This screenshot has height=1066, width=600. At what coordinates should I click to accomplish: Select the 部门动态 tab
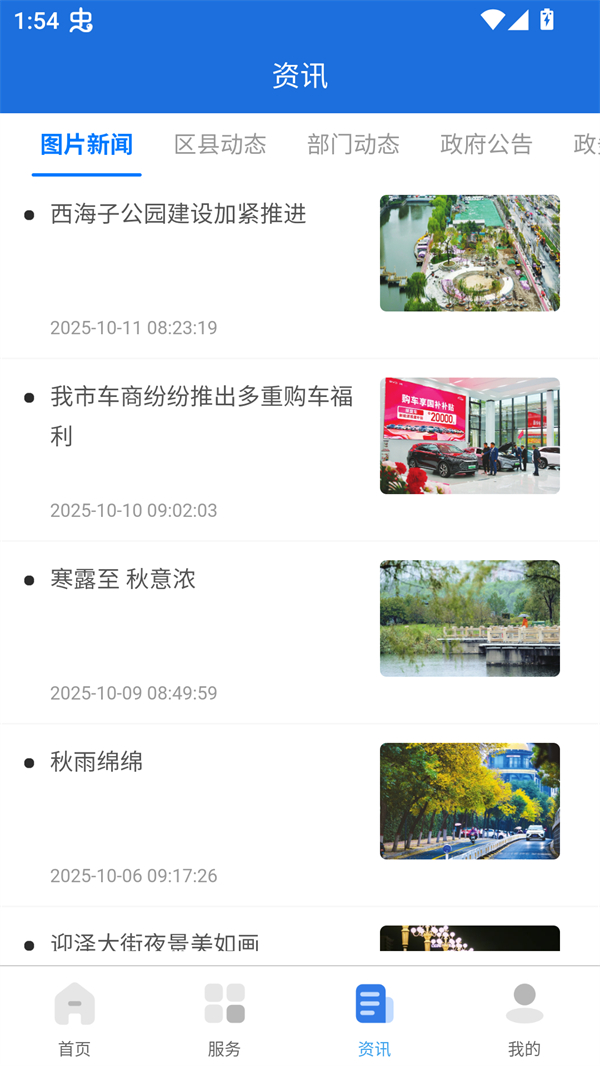tap(353, 144)
